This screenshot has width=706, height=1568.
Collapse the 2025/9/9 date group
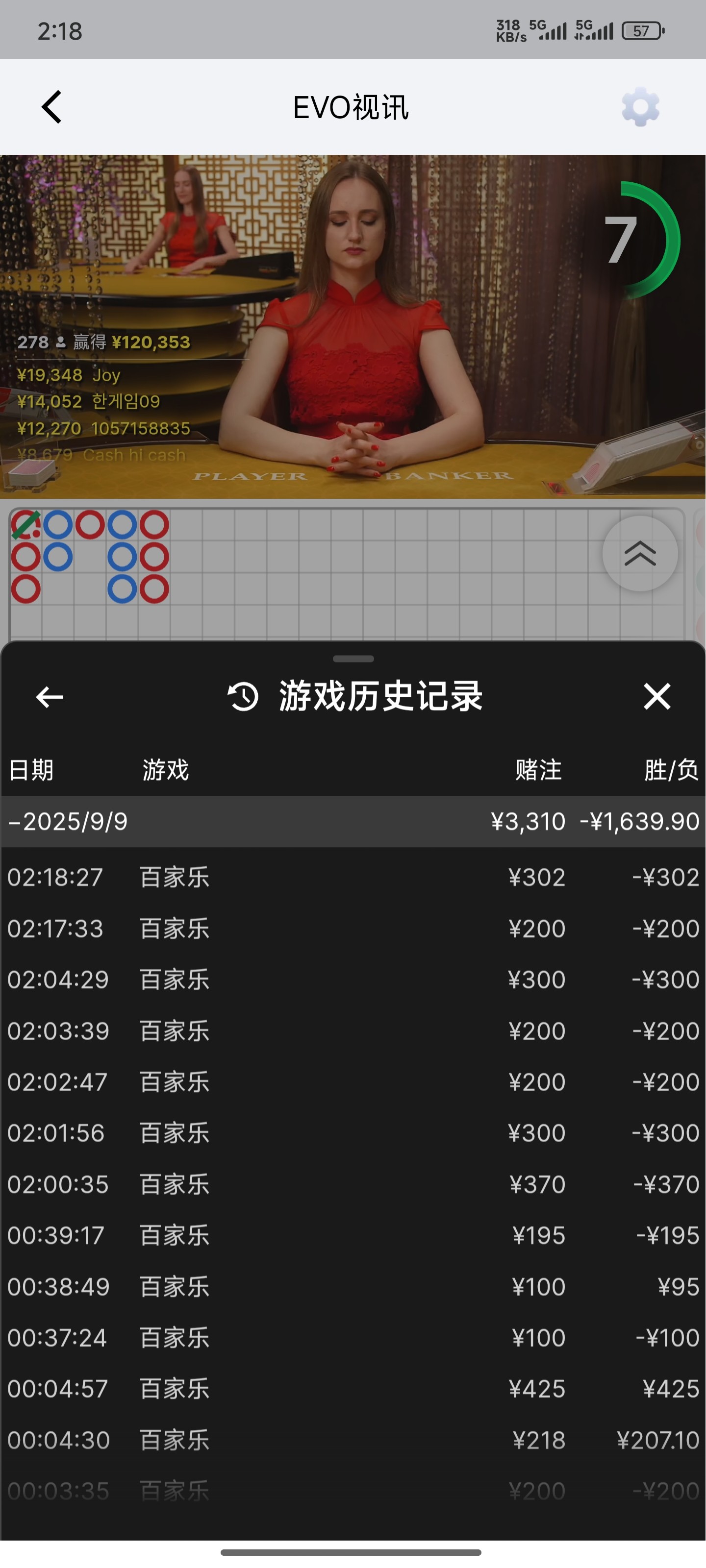[x=68, y=821]
